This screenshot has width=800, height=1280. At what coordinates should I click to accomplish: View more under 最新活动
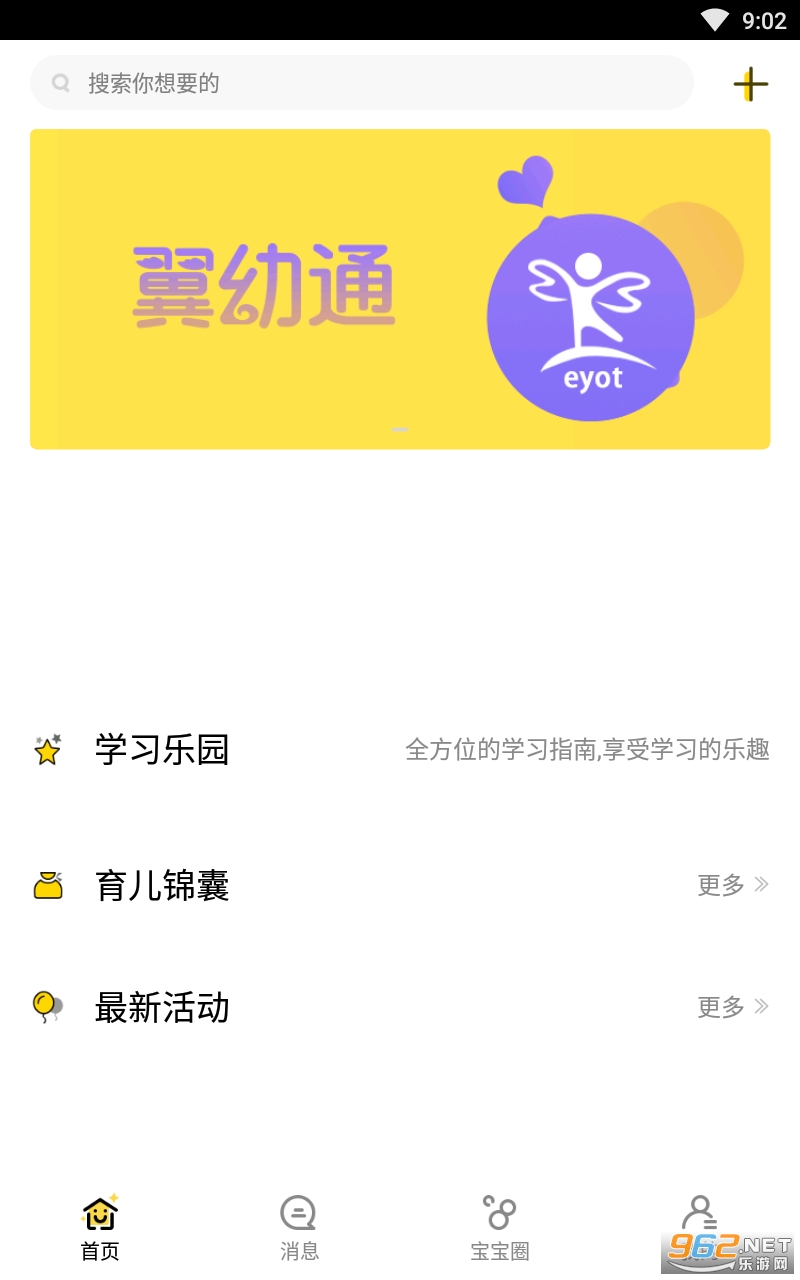732,1007
